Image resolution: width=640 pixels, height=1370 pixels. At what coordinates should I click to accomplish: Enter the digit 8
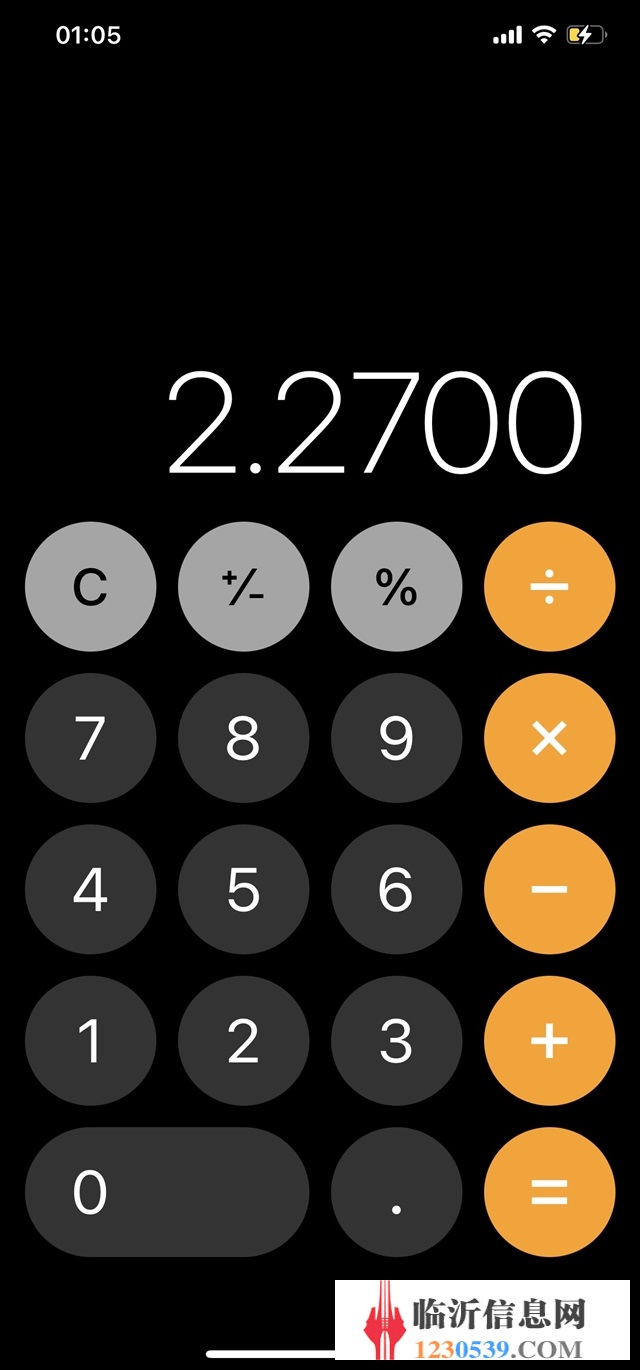coord(243,738)
